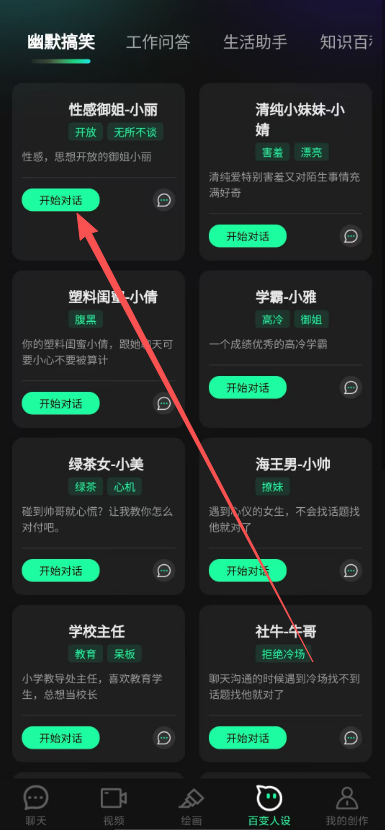Switch to the 生活助手 tab
The image size is (385, 830).
click(x=255, y=42)
